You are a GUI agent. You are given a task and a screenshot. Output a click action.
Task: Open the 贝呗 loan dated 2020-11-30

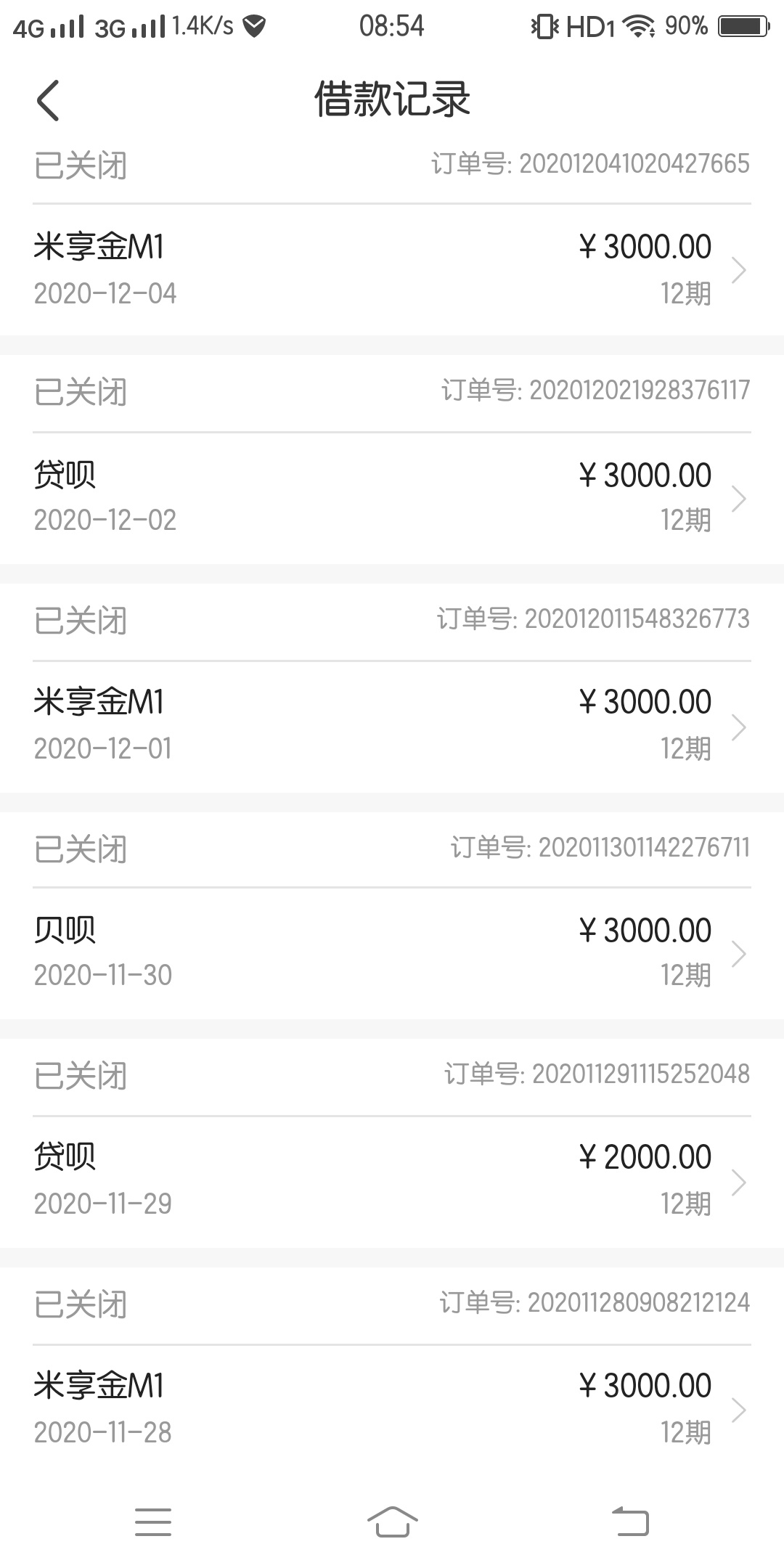point(392,953)
